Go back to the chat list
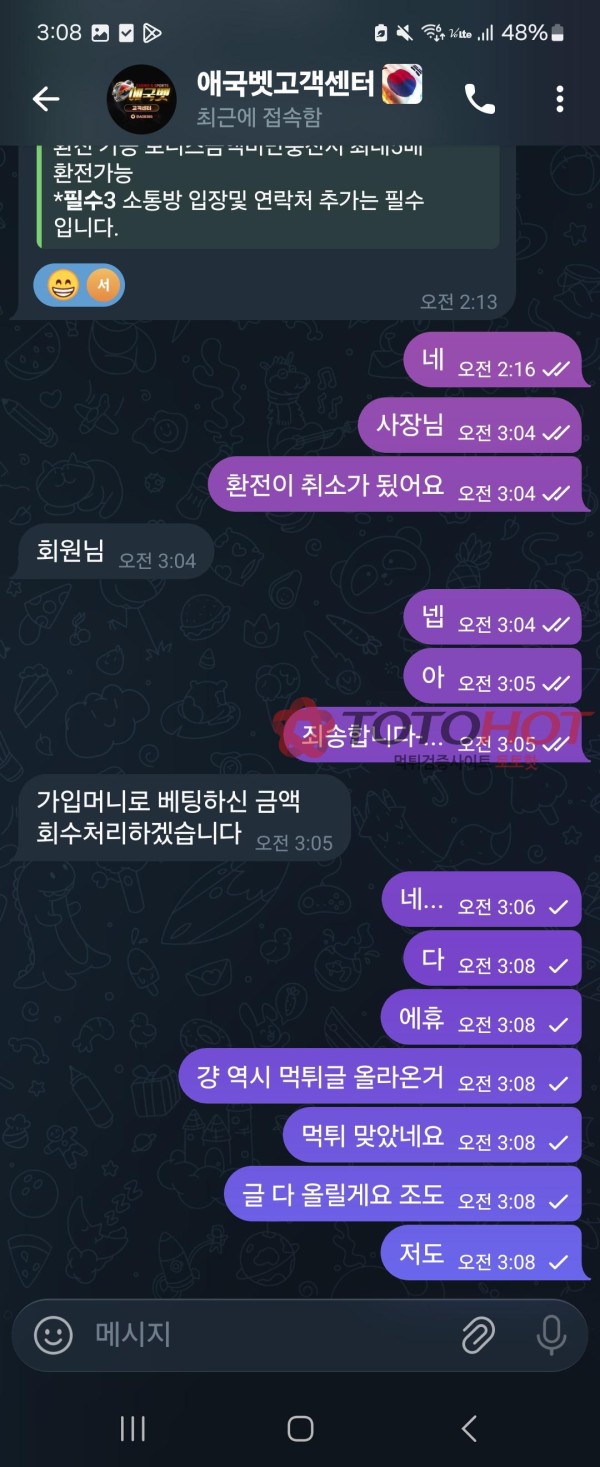This screenshot has width=600, height=1467. [x=46, y=98]
